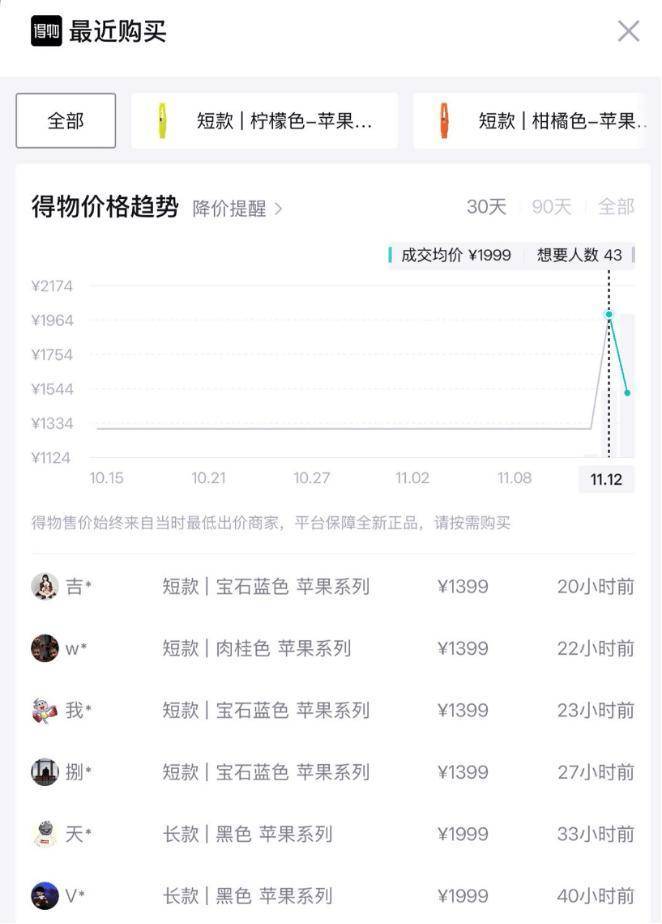The width and height of the screenshot is (662, 924).
Task: Close the 最近购买 panel
Action: pos(628,31)
